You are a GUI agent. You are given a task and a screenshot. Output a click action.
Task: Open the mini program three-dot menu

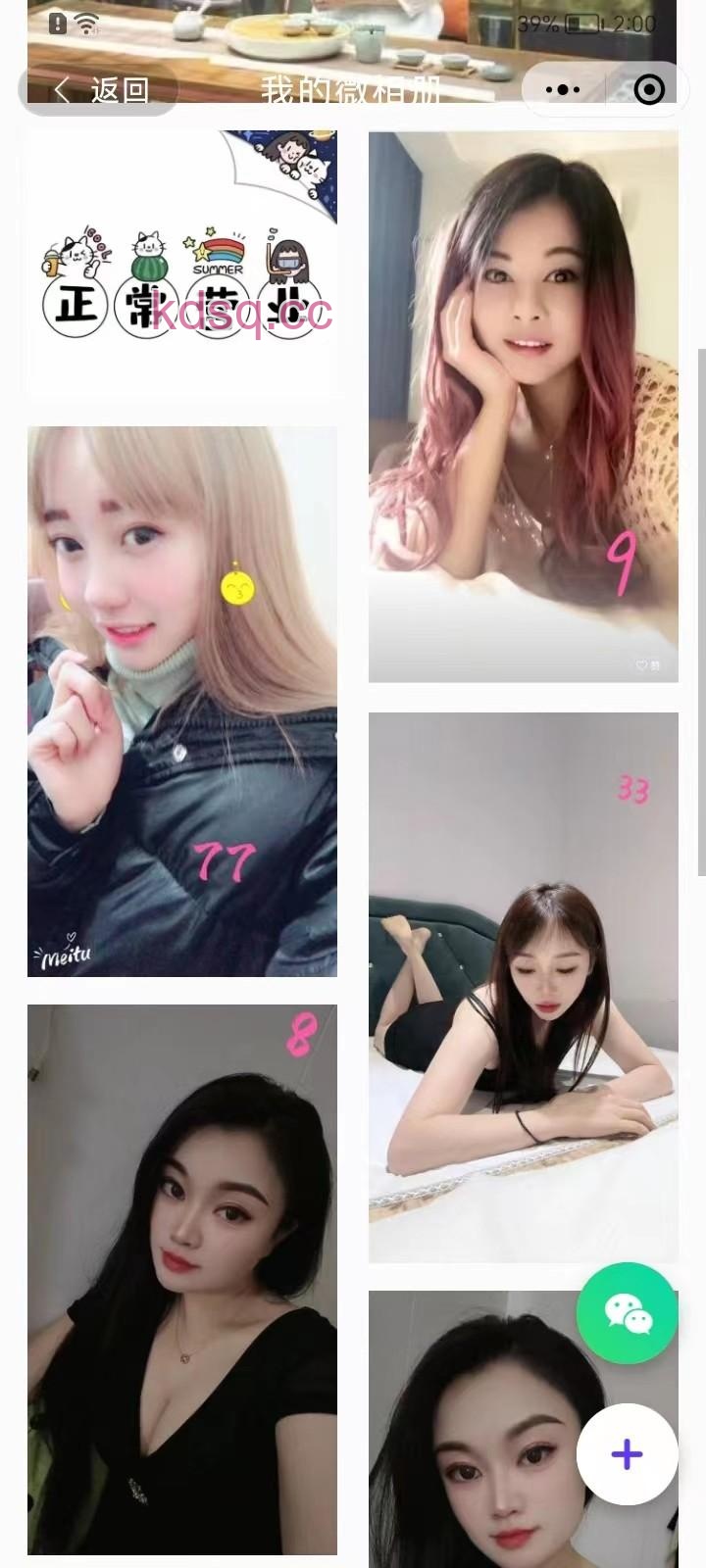tap(563, 90)
